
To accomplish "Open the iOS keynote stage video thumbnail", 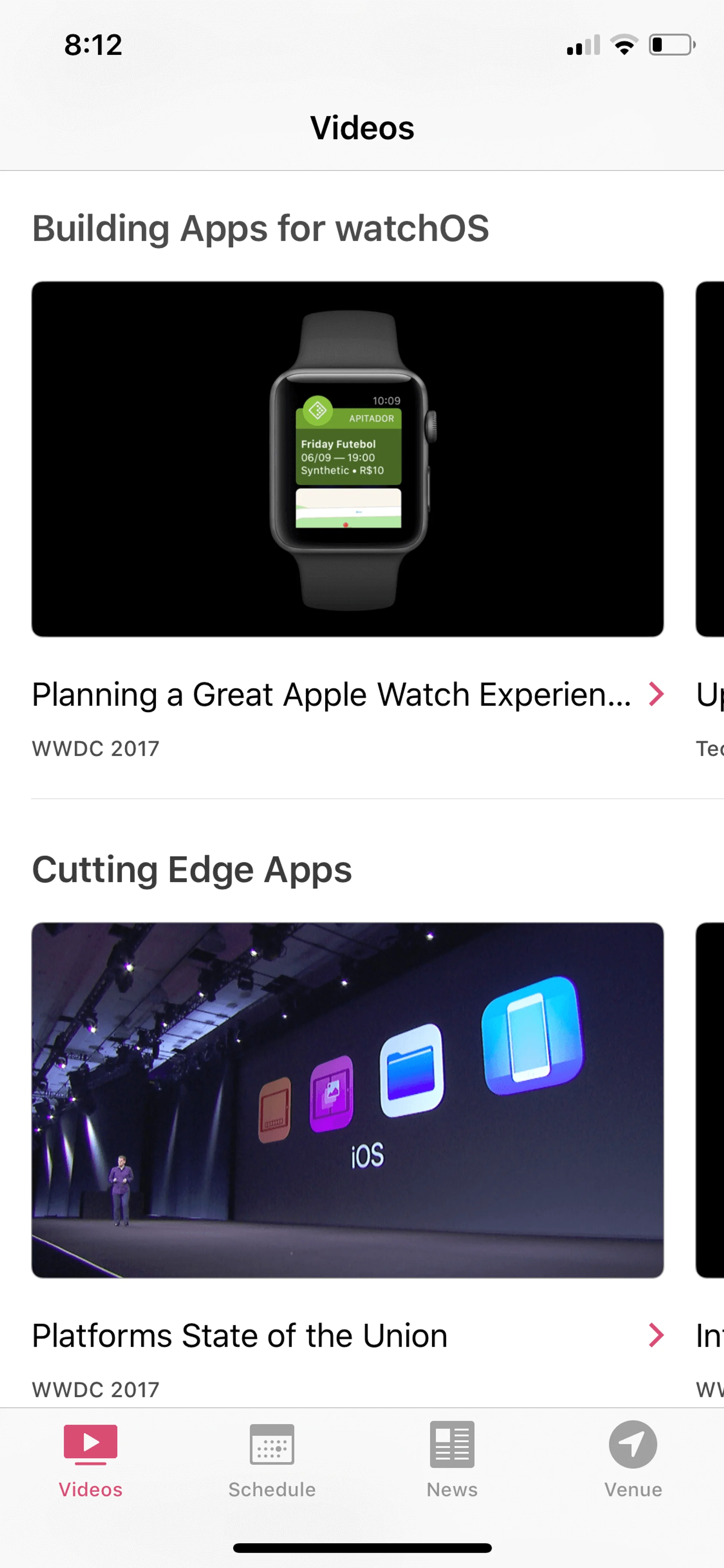I will [347, 1100].
